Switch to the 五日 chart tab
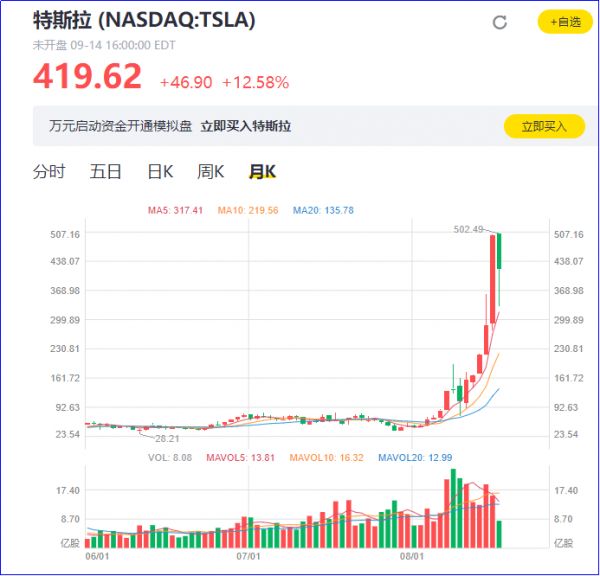Screen dimensions: 600x576 point(105,172)
